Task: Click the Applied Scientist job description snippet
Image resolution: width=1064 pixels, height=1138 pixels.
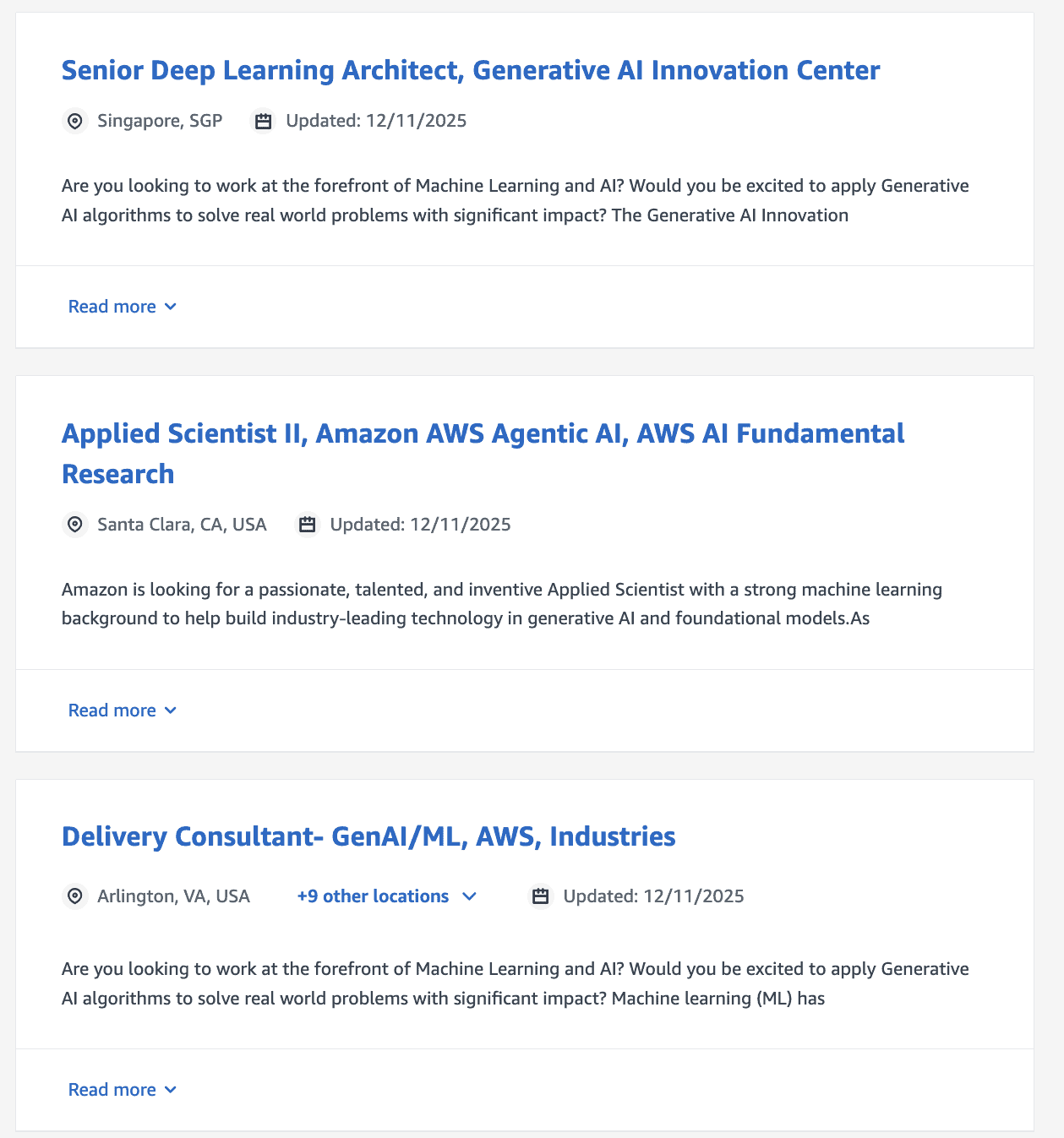Action: coord(501,603)
